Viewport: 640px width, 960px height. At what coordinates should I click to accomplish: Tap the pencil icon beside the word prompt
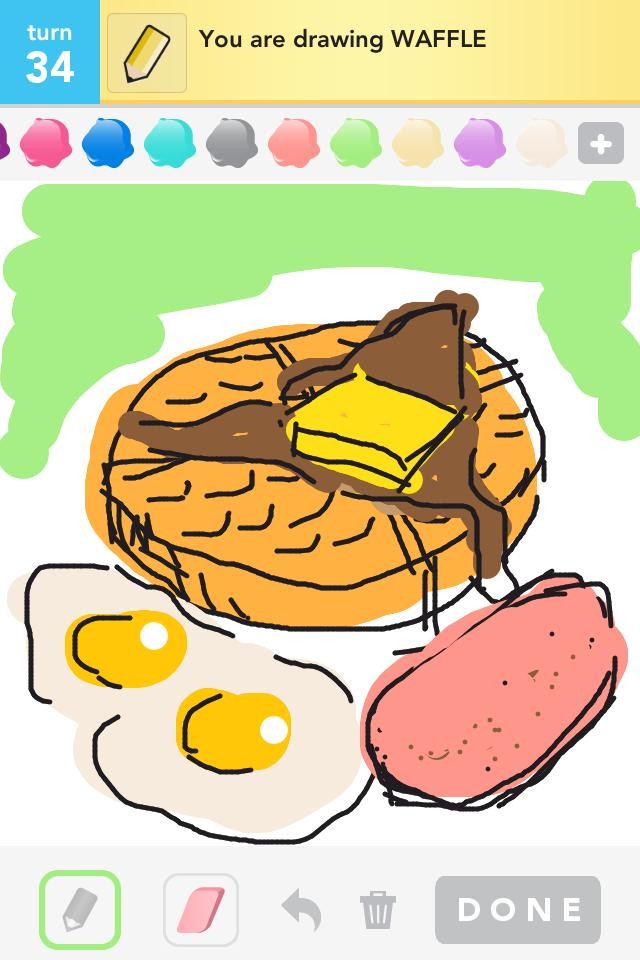pos(147,53)
